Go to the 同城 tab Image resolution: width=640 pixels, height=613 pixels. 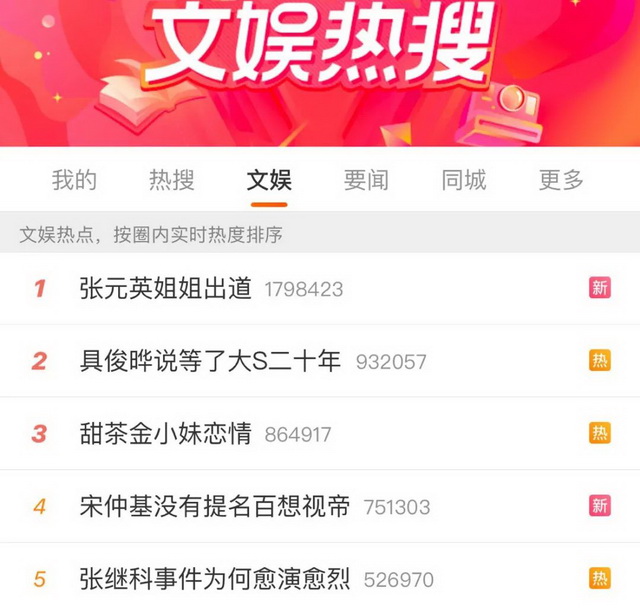coord(464,181)
